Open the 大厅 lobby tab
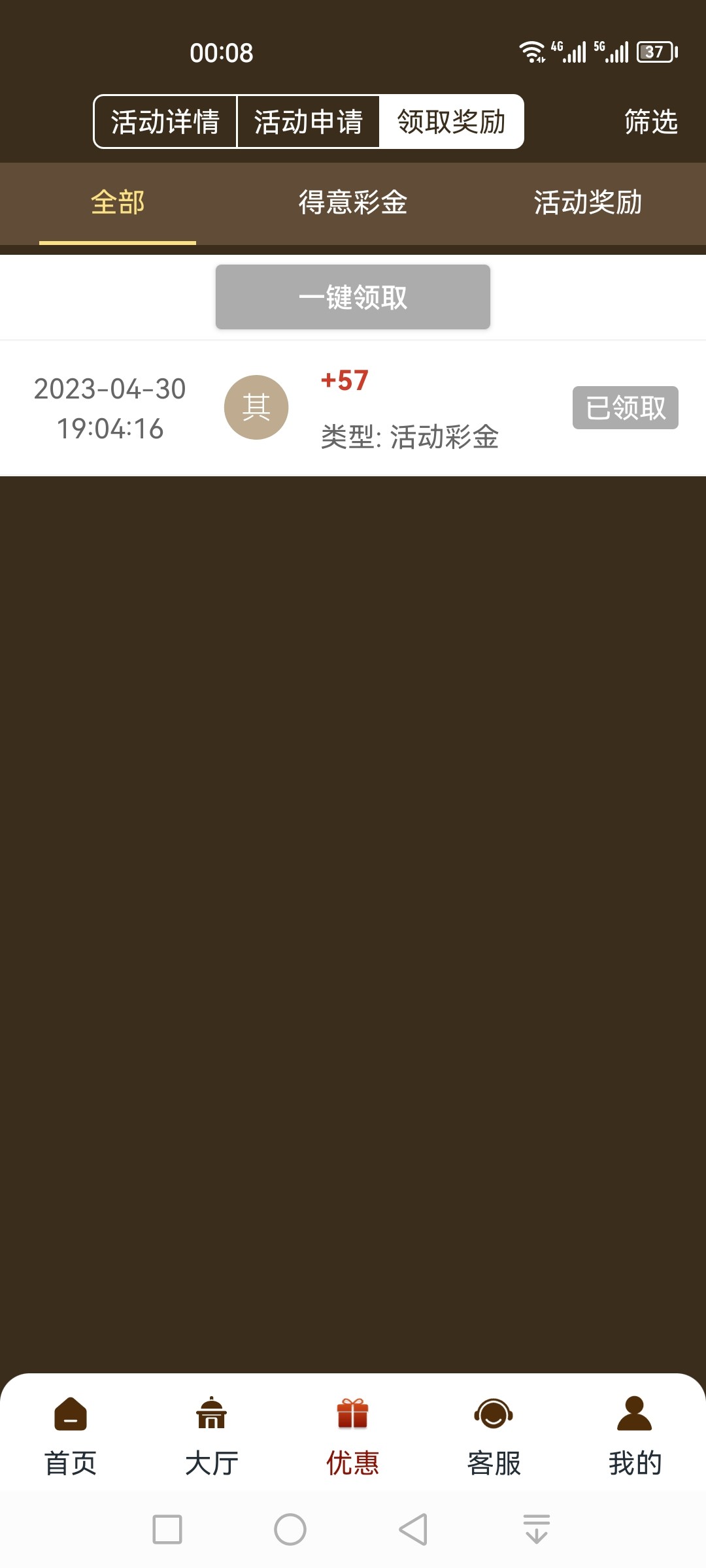706x1568 pixels. pos(212,1436)
